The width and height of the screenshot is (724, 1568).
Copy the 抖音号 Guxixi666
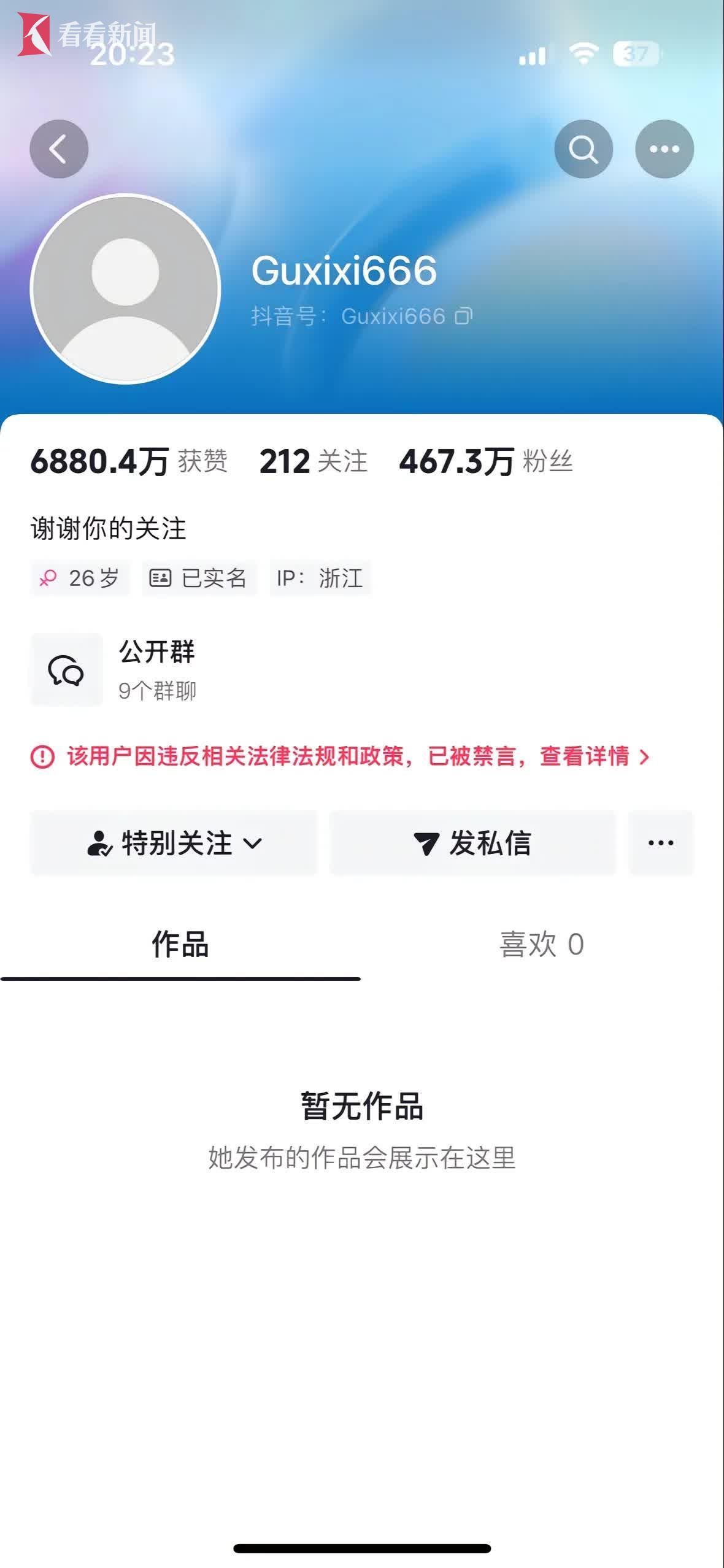click(464, 317)
